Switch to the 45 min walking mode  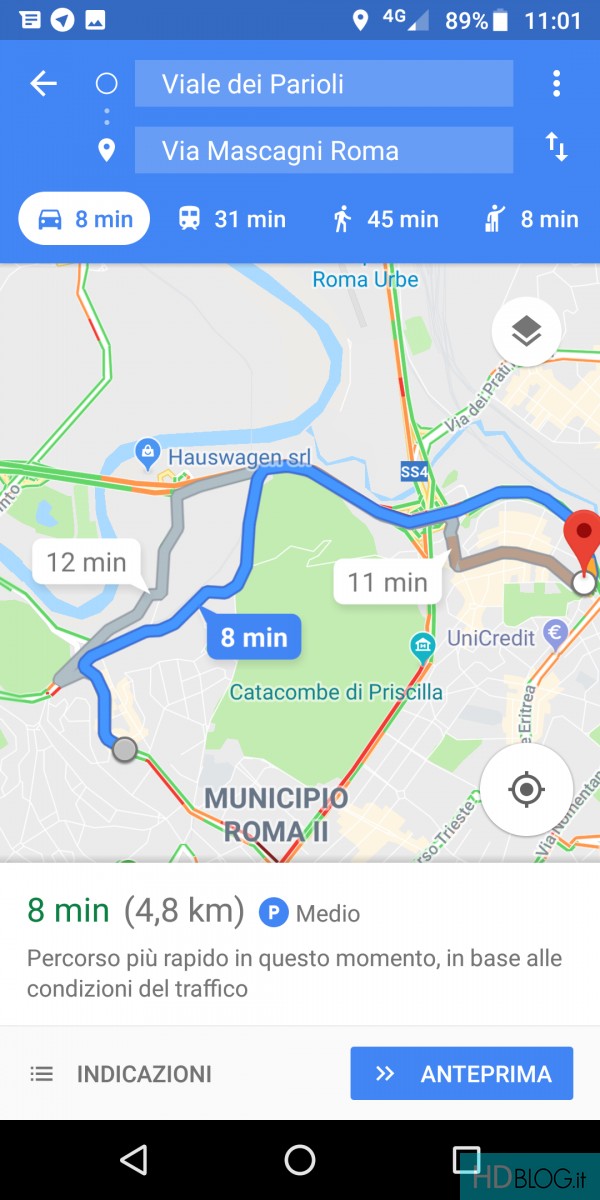385,219
